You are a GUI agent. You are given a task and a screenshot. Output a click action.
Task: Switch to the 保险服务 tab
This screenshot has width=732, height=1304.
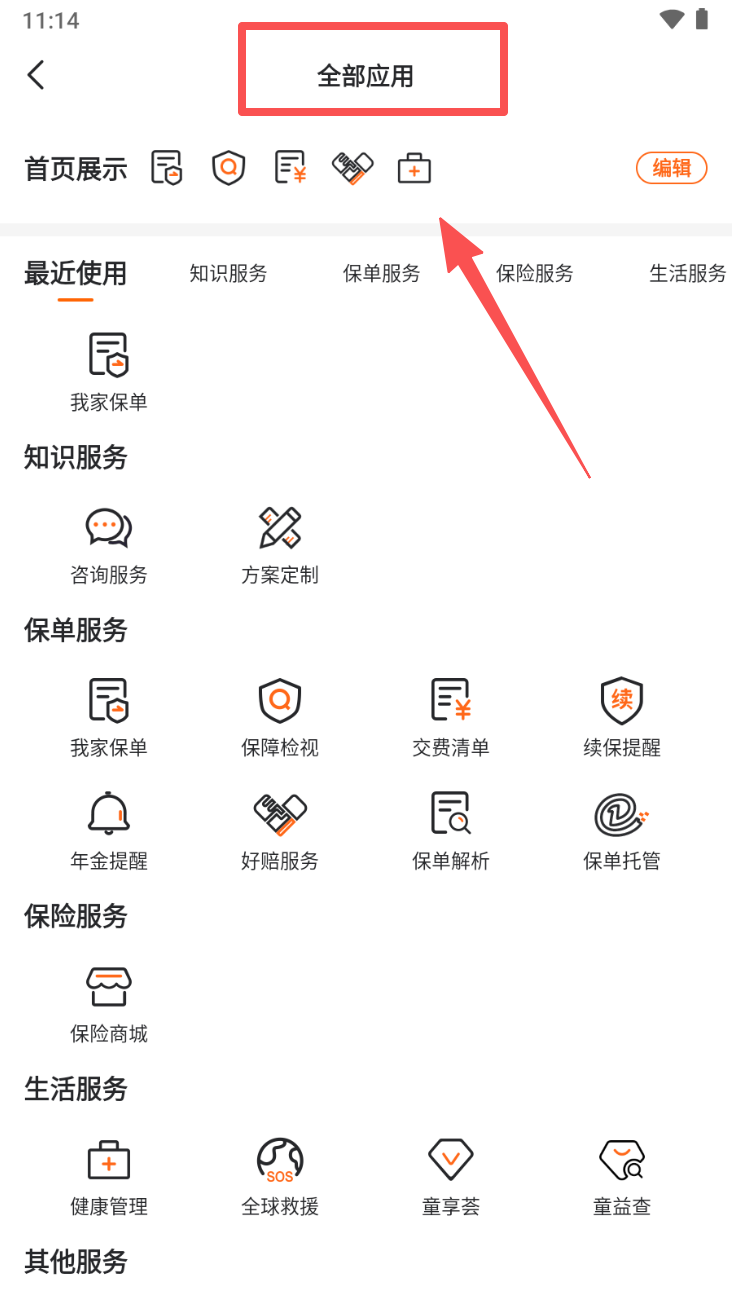point(535,274)
